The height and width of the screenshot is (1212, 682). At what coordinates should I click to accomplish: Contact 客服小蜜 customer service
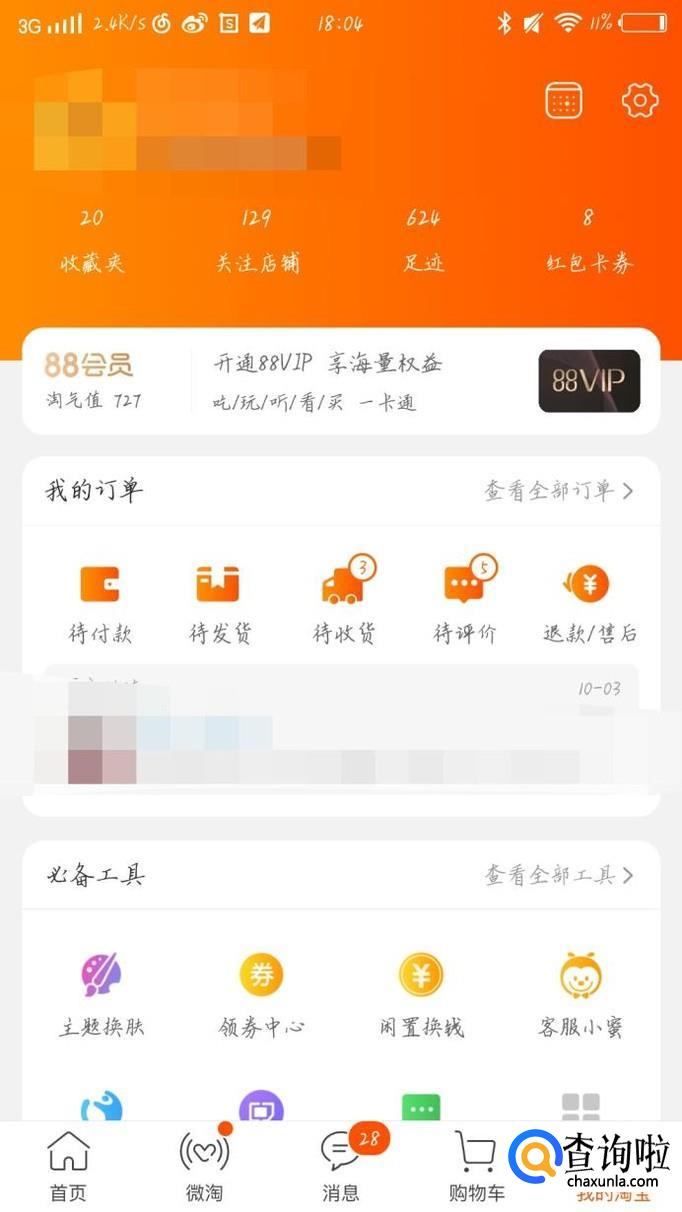[x=580, y=995]
